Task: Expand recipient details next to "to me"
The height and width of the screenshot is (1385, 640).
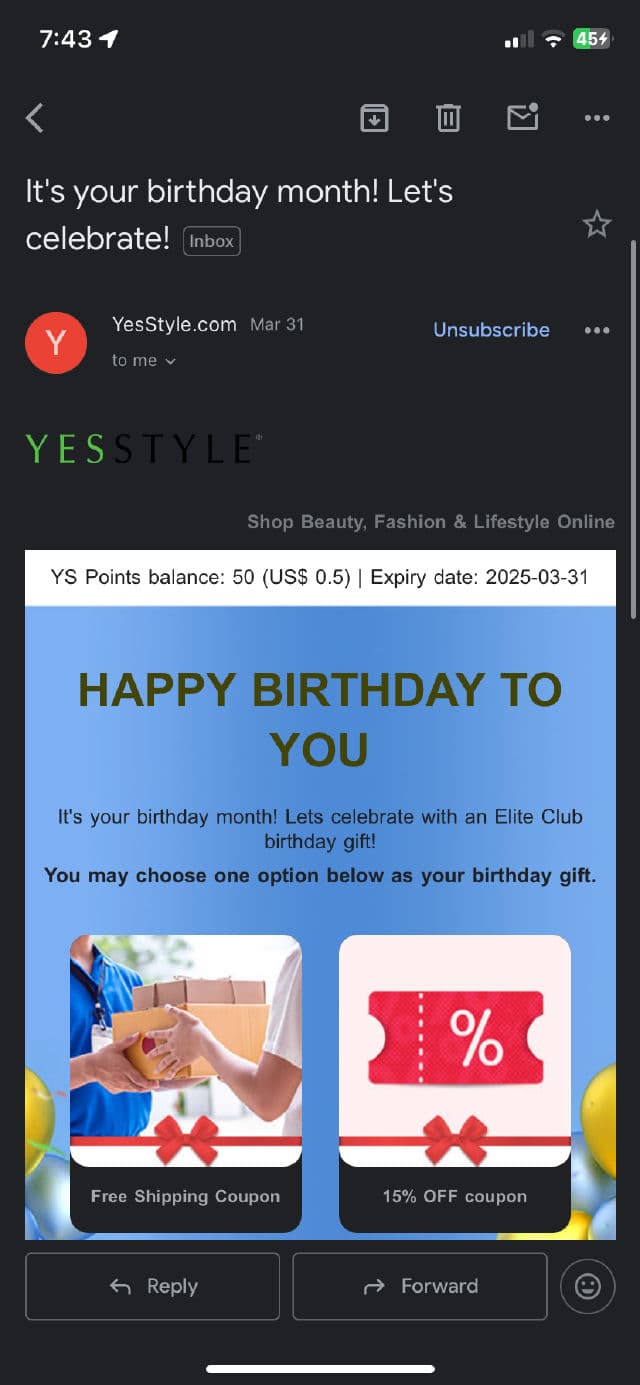Action: pyautogui.click(x=170, y=361)
